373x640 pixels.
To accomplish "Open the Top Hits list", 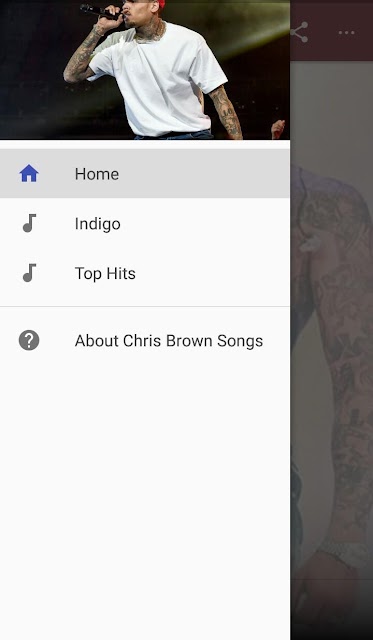I will [x=145, y=273].
